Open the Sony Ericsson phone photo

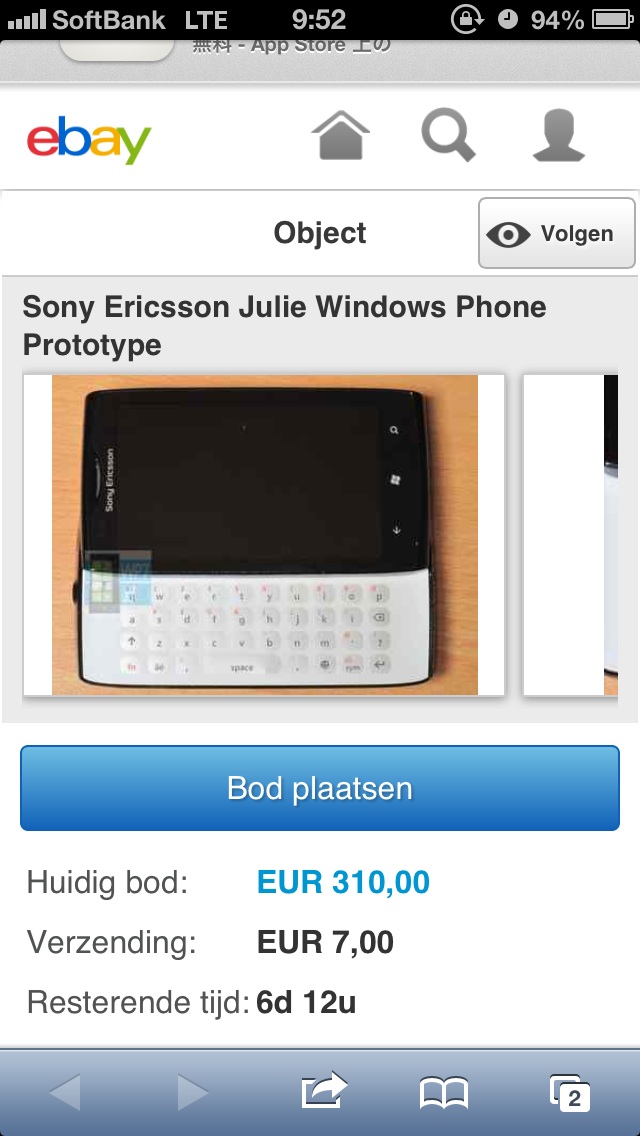coord(265,535)
